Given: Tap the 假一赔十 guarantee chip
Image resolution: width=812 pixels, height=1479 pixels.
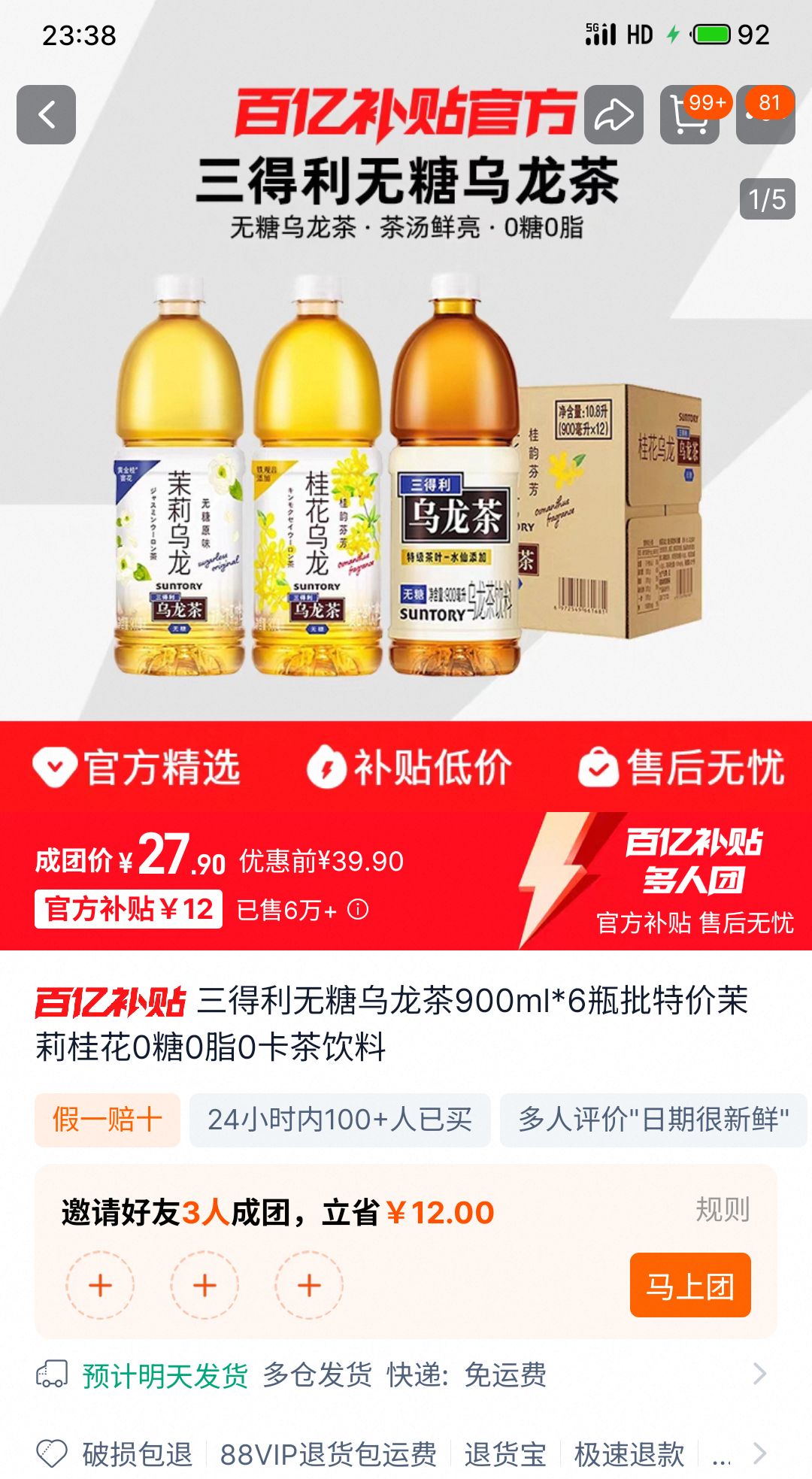Looking at the screenshot, I should point(107,1120).
